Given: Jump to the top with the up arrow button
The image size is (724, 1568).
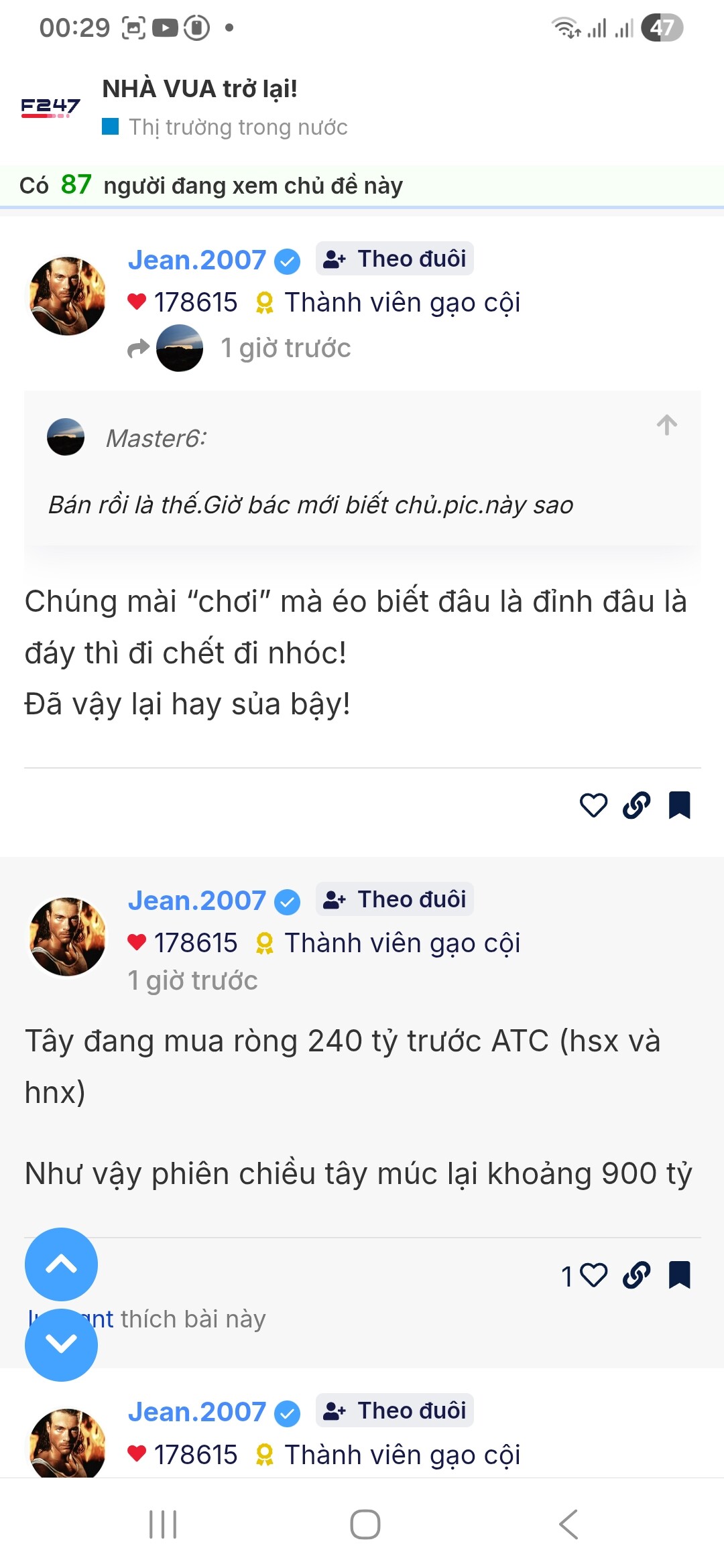Looking at the screenshot, I should [61, 1264].
